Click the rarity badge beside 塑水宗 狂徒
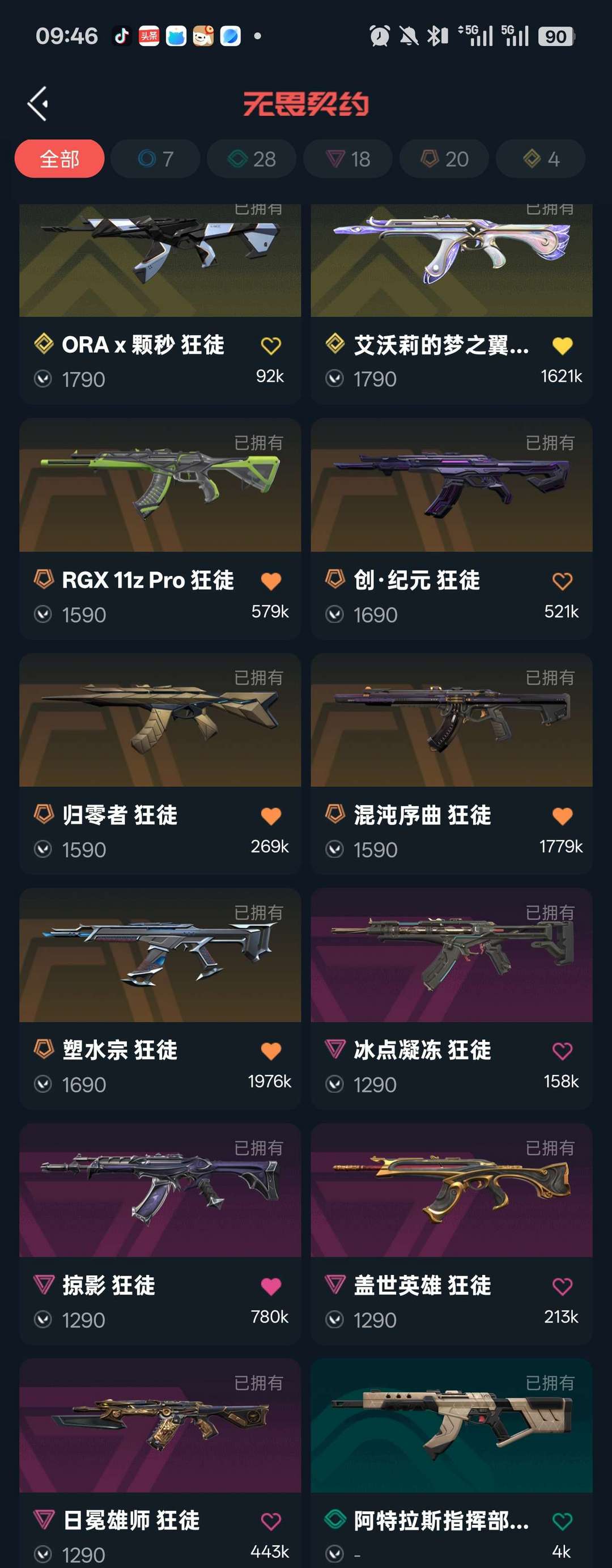Viewport: 612px width, 1568px height. (42, 1050)
